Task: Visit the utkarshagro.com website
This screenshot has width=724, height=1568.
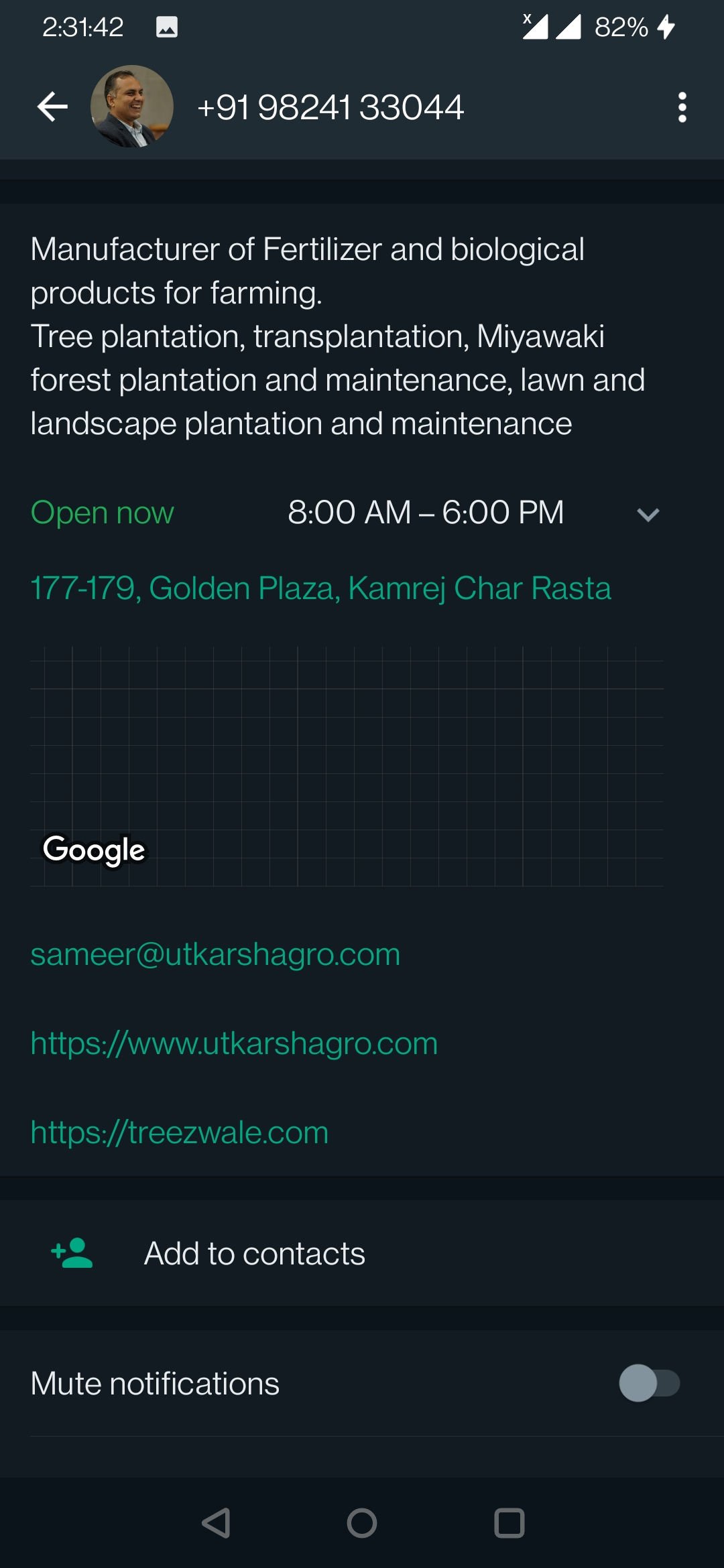Action: pyautogui.click(x=234, y=1043)
